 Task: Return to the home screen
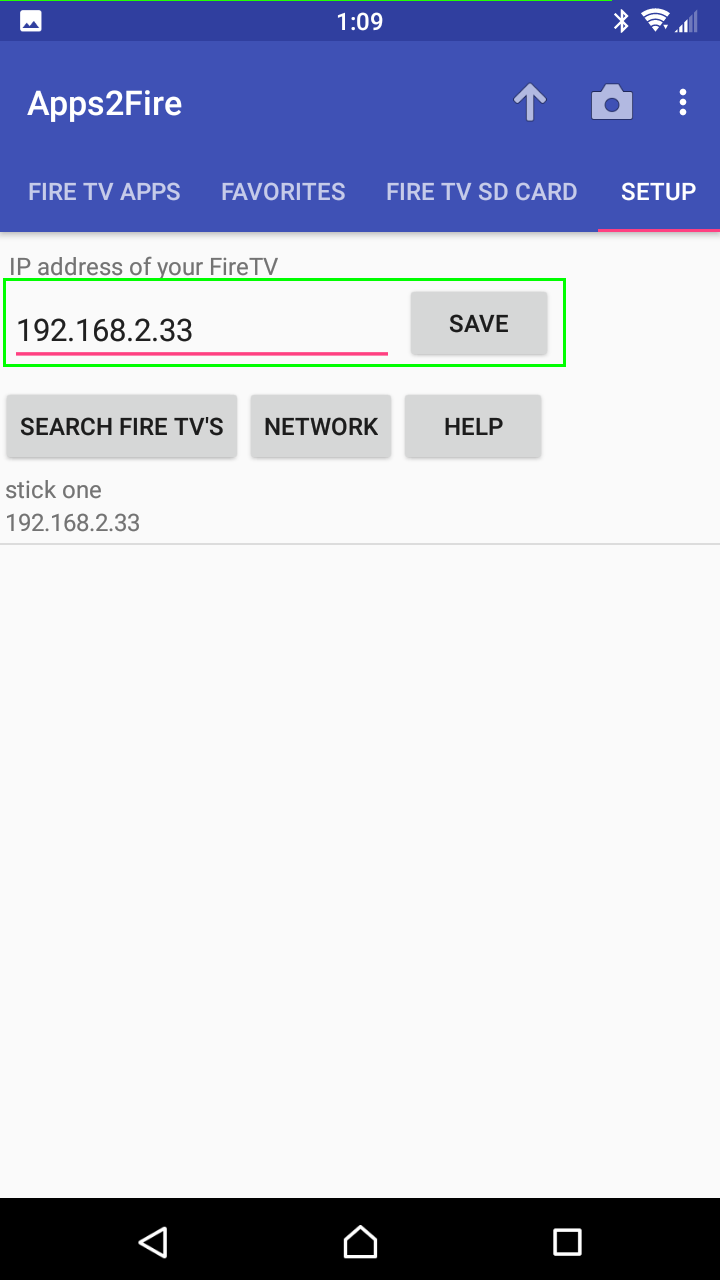(360, 1241)
